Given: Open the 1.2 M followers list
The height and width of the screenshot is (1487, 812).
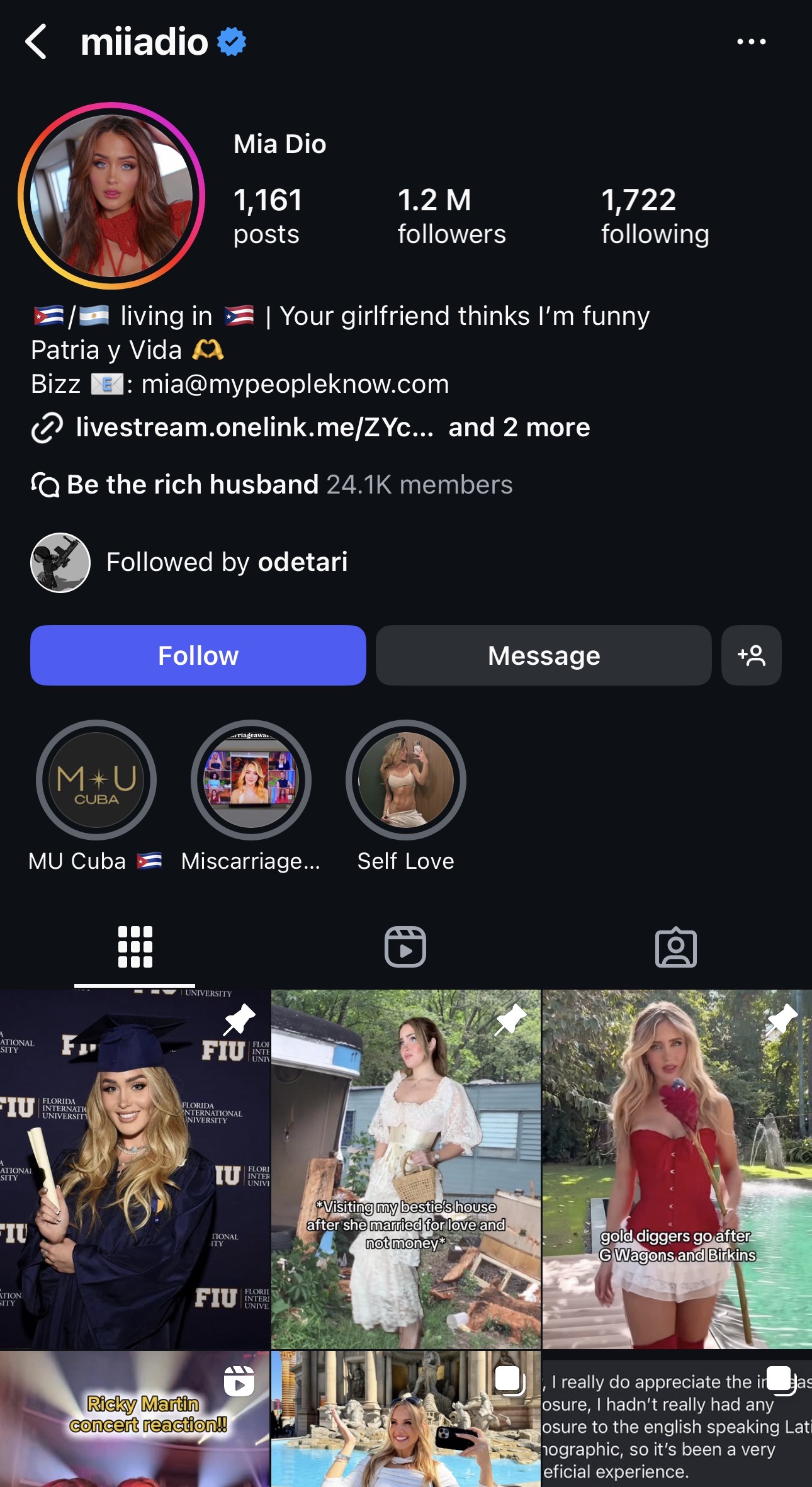Looking at the screenshot, I should coord(451,216).
